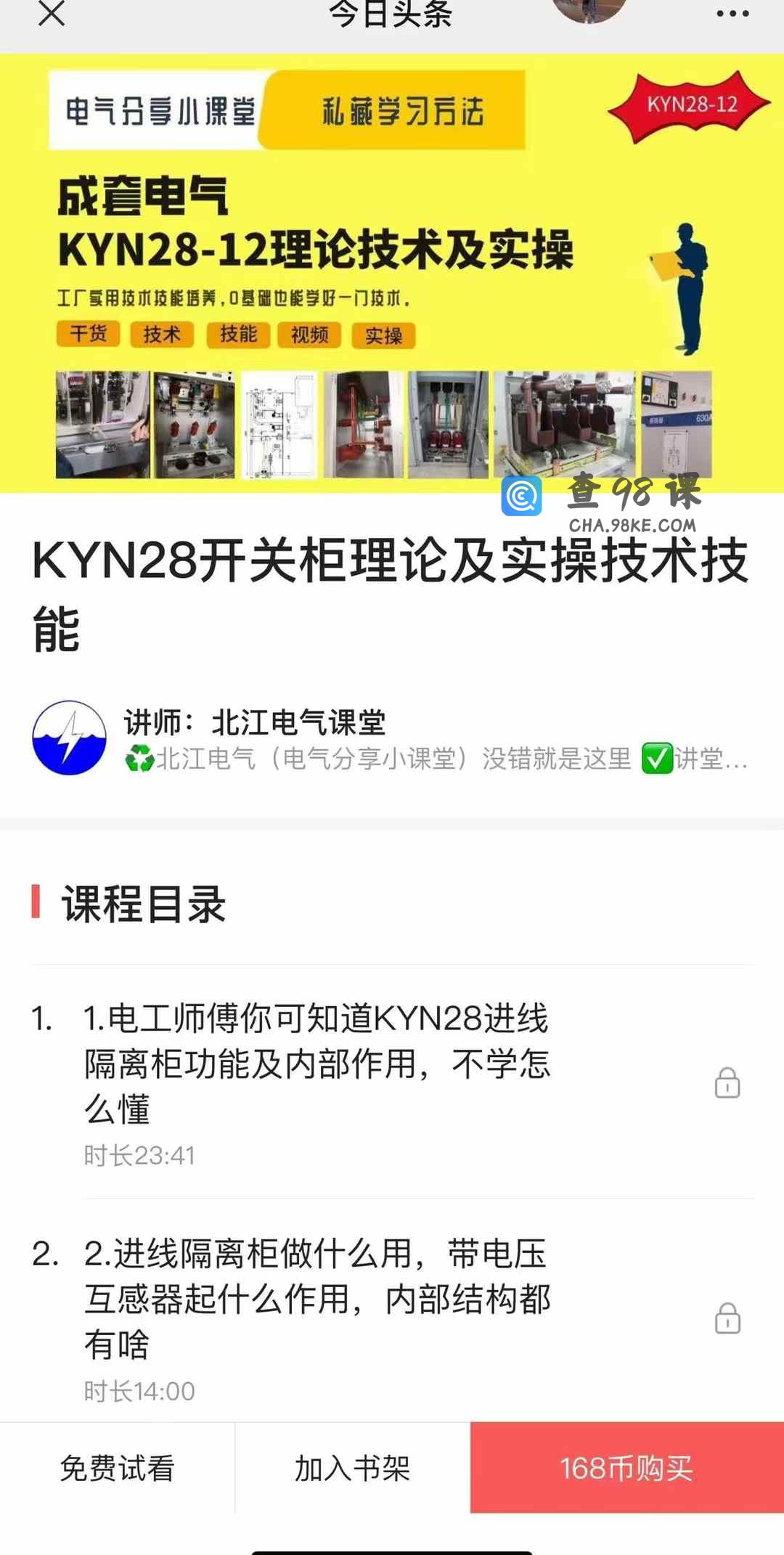Open lesson 1 about KYN28进线隔离柜功能
The height and width of the screenshot is (1555, 784).
coord(317,1063)
